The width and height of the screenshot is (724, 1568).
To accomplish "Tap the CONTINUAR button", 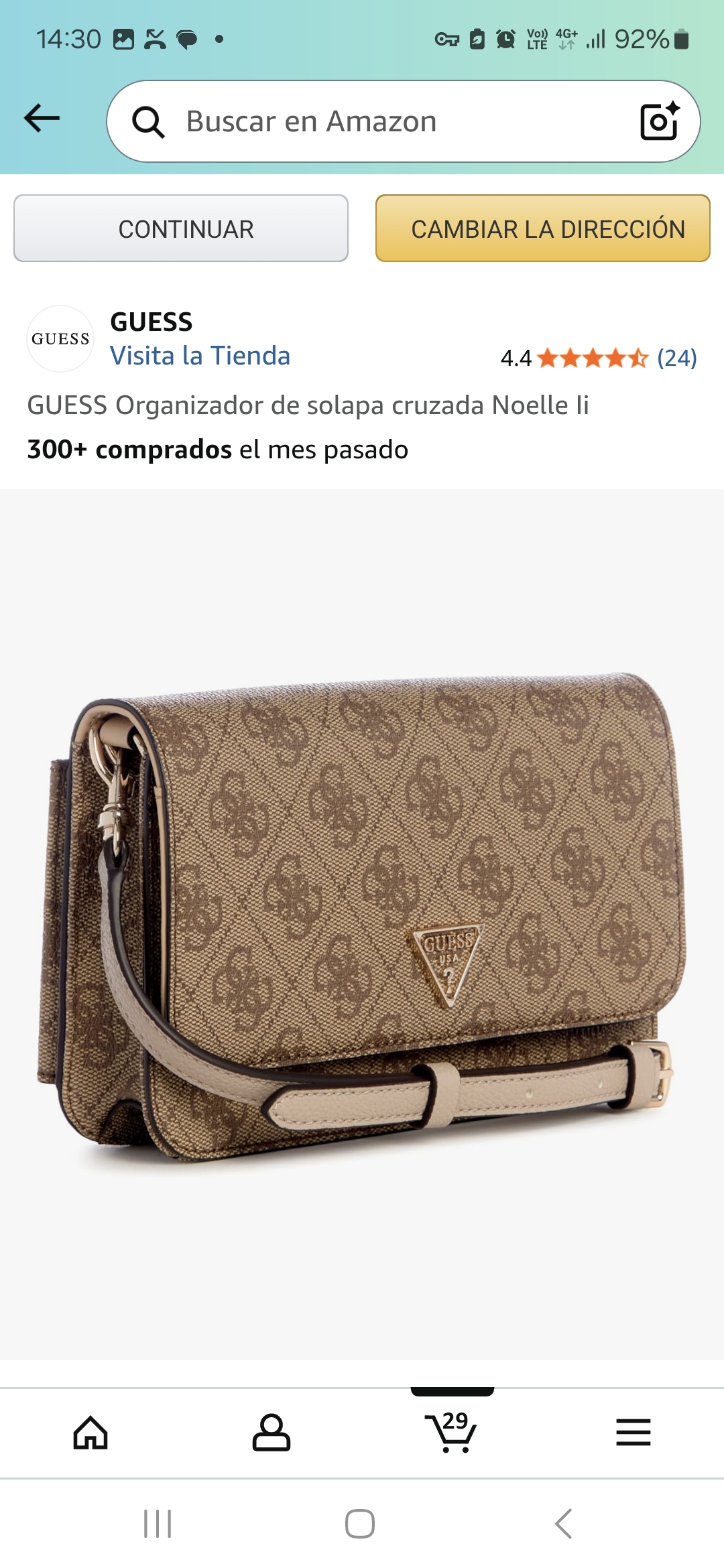I will (181, 228).
